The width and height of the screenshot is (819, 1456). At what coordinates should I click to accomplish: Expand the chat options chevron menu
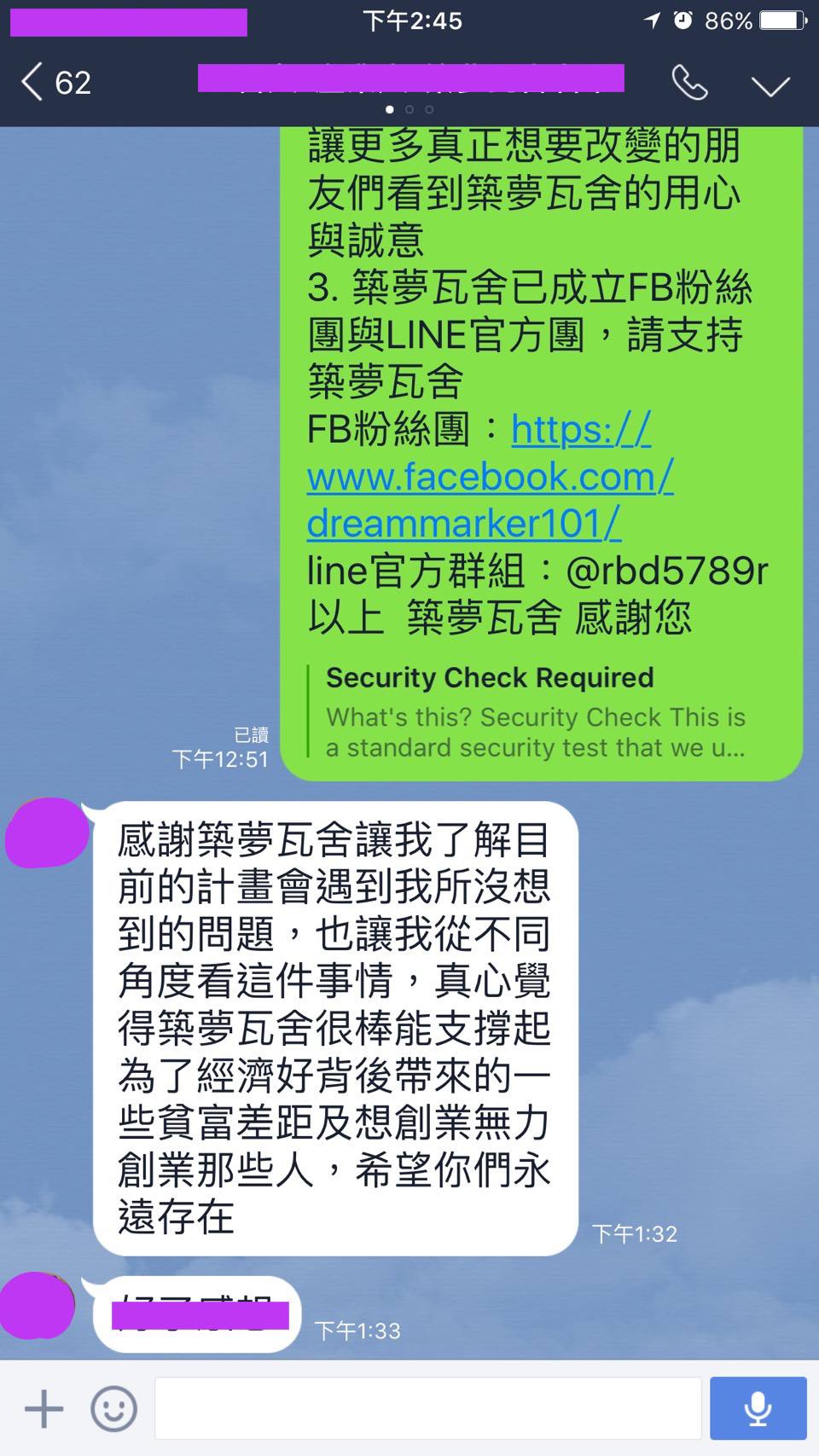[x=770, y=84]
